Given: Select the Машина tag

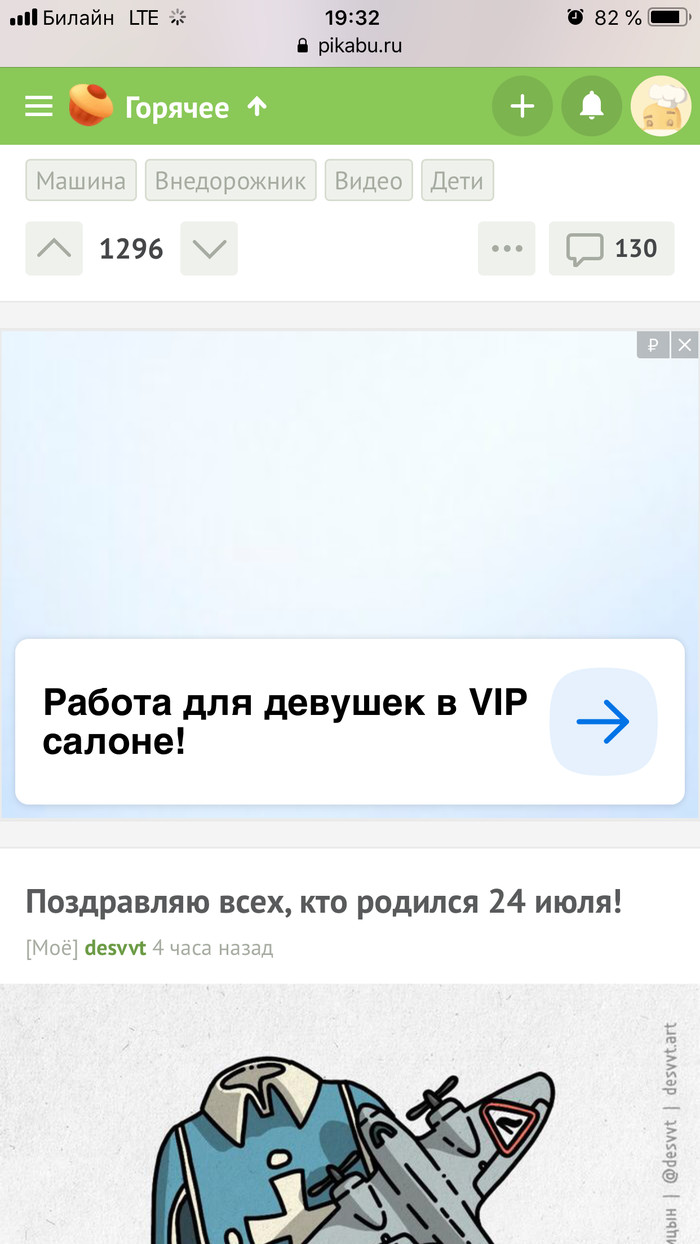Looking at the screenshot, I should [81, 181].
